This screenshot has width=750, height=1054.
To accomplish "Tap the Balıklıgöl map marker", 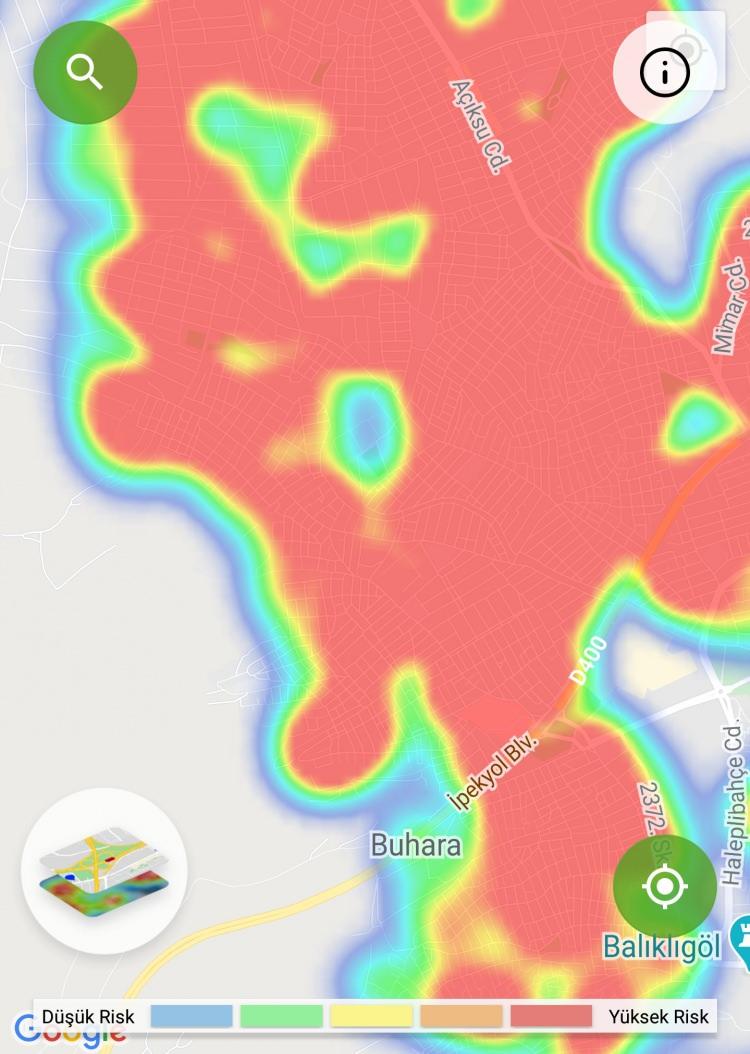I will 741,939.
